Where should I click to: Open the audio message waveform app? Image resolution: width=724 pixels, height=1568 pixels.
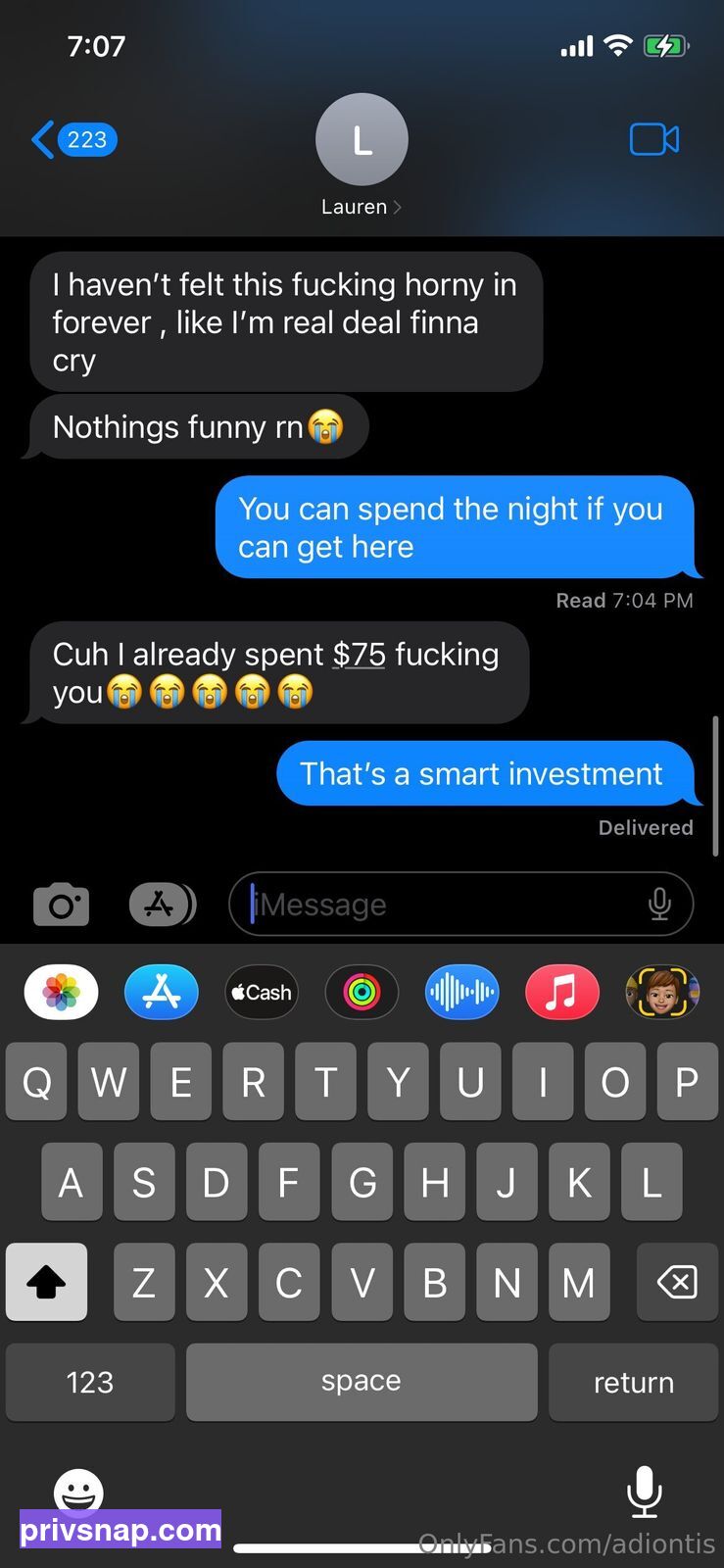point(461,993)
